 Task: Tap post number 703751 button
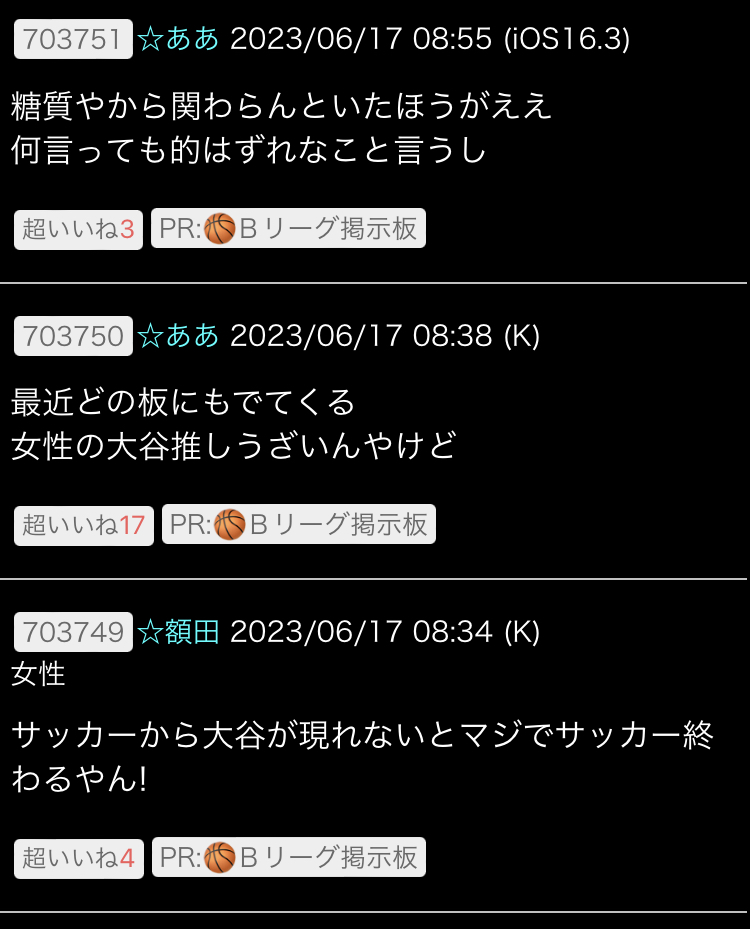(73, 39)
